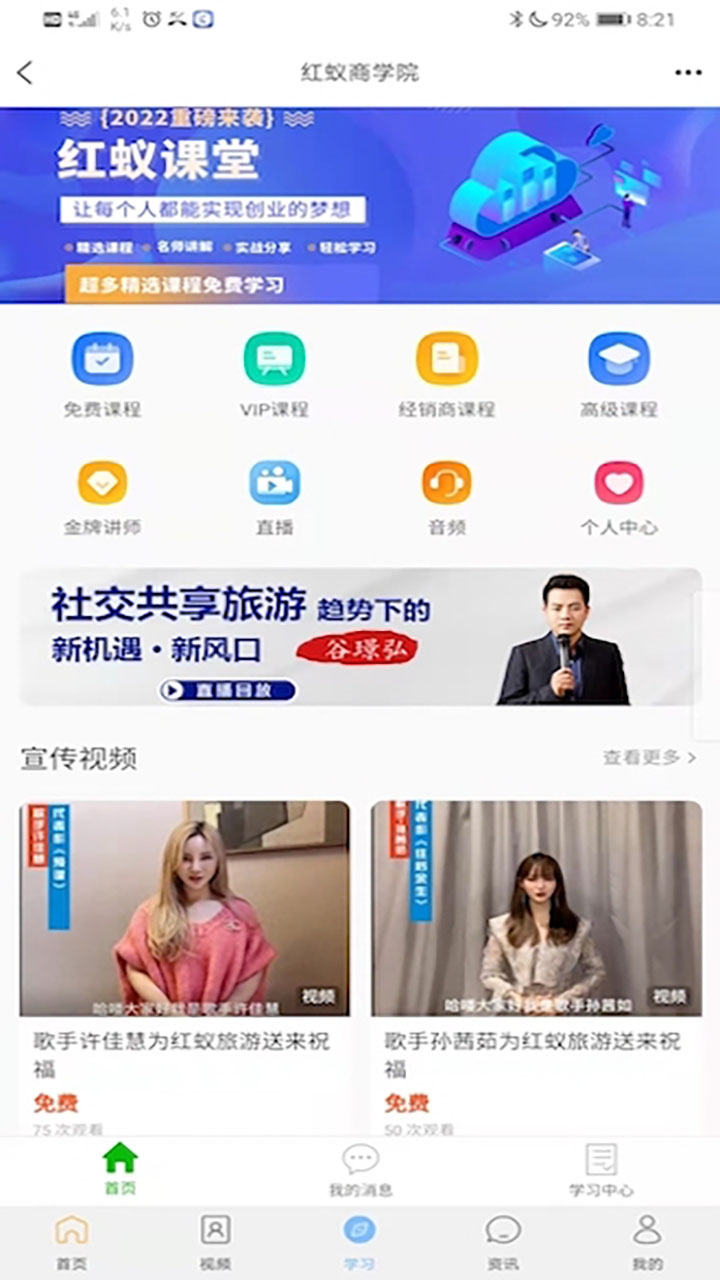Viewport: 720px width, 1280px height.
Task: Enter 个人中心 heart icon
Action: coord(617,485)
